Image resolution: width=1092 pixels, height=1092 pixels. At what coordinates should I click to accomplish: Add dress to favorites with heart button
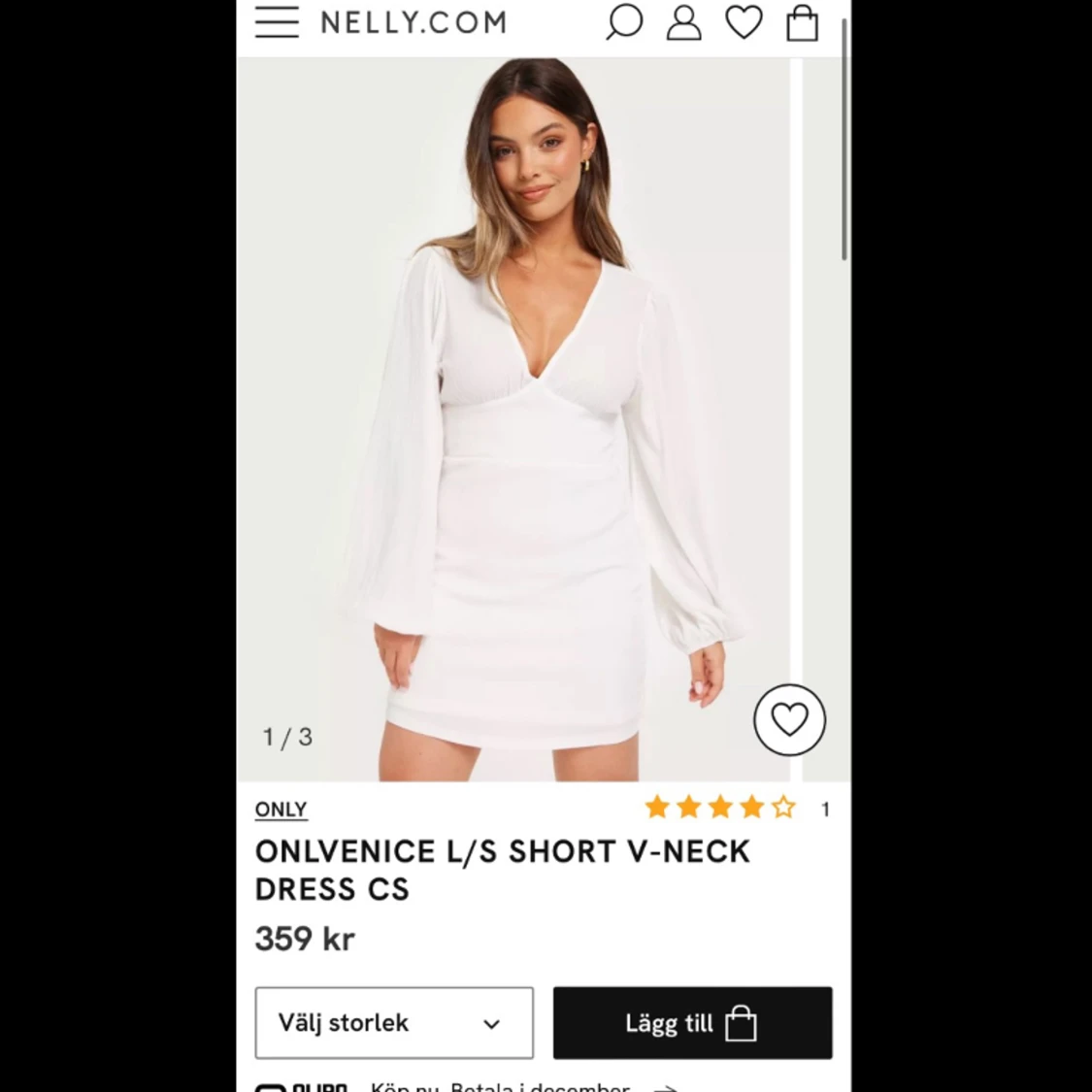pyautogui.click(x=789, y=720)
